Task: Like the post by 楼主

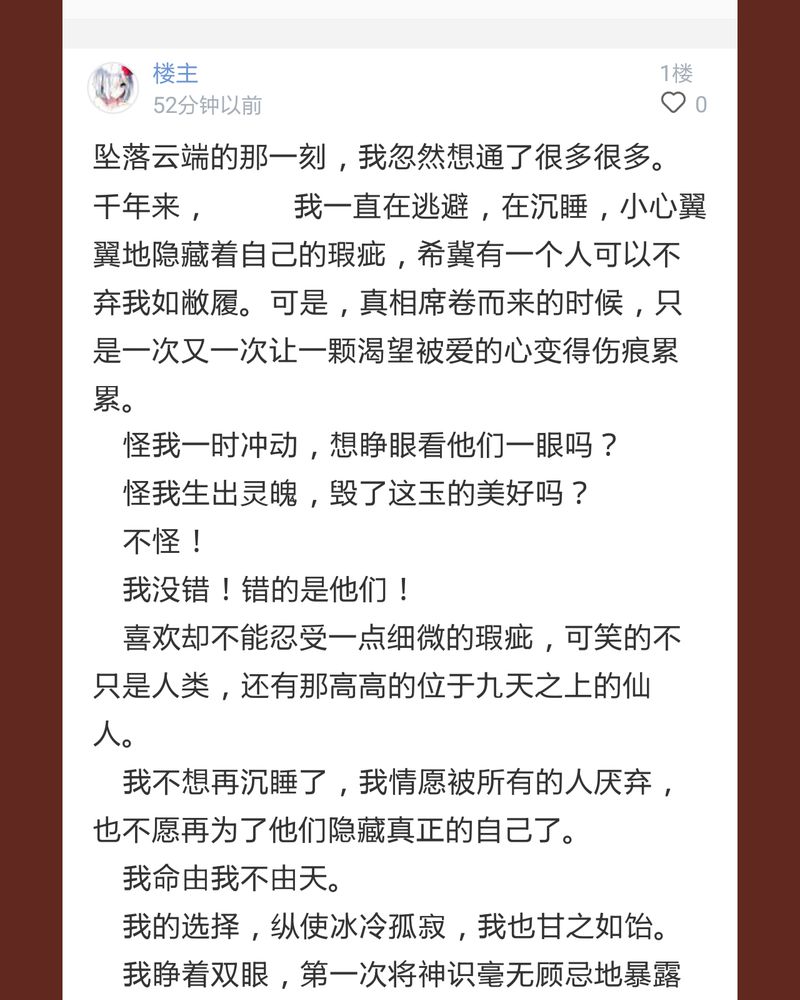Action: (674, 103)
